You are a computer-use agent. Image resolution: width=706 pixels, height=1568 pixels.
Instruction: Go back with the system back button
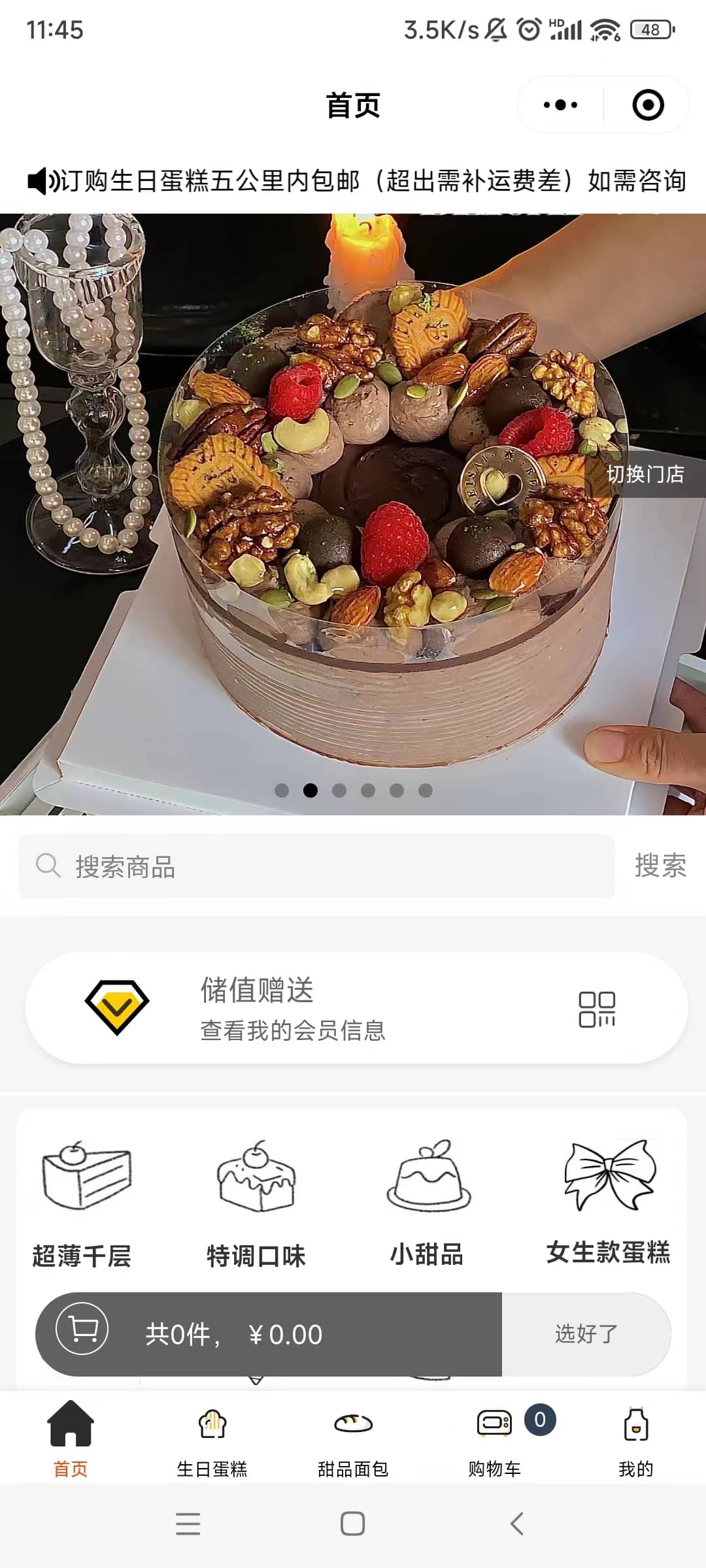516,1524
